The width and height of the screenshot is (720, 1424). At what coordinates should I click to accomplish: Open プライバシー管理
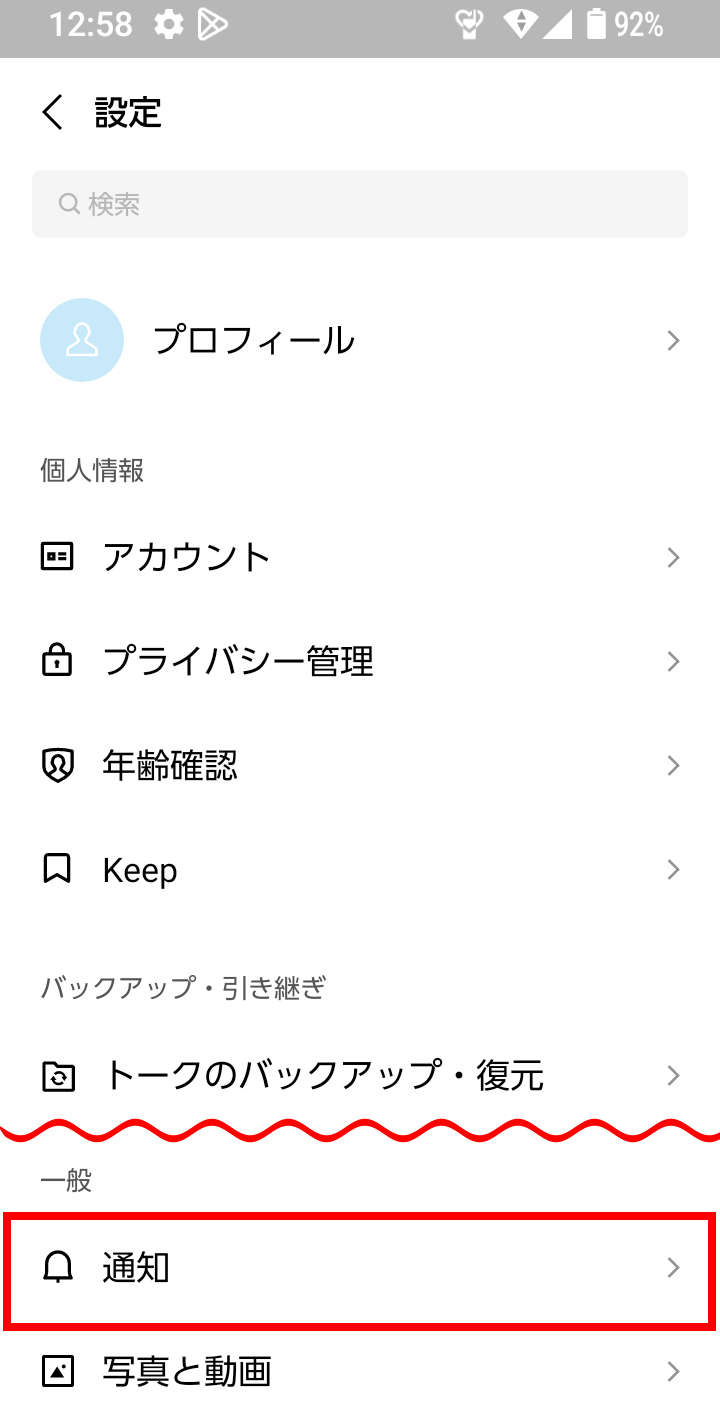click(360, 661)
